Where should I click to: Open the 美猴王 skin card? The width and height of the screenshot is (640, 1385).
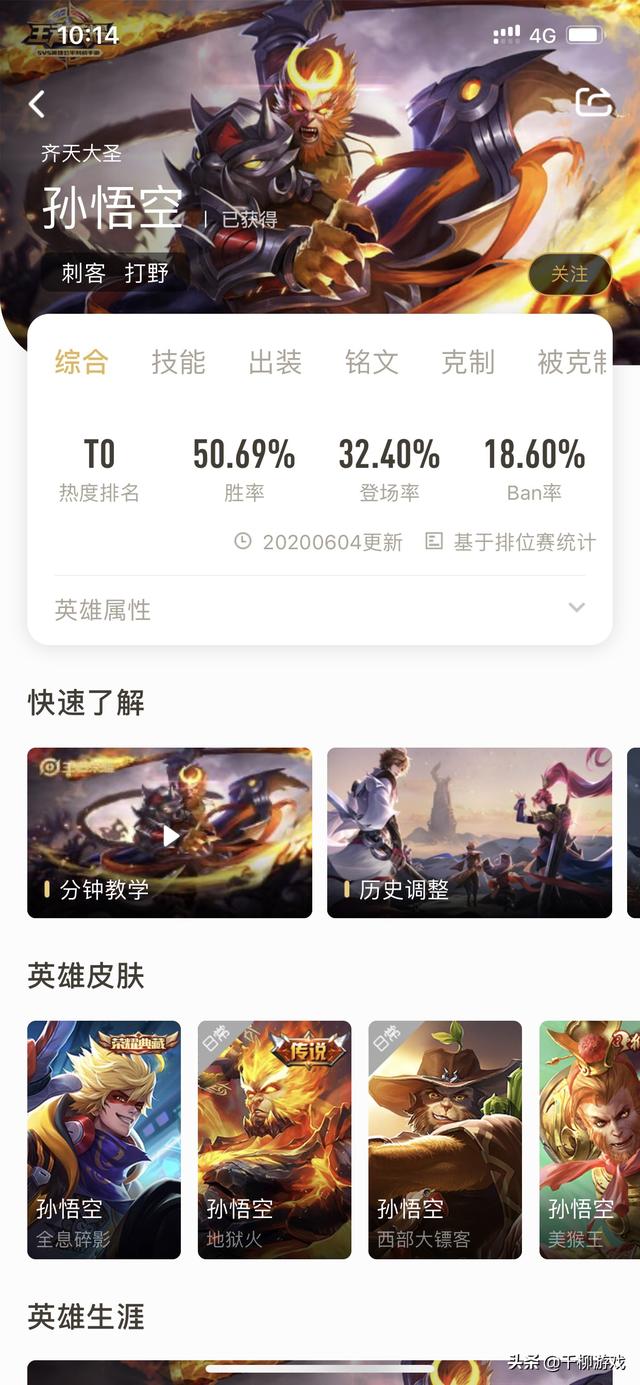(x=590, y=1139)
